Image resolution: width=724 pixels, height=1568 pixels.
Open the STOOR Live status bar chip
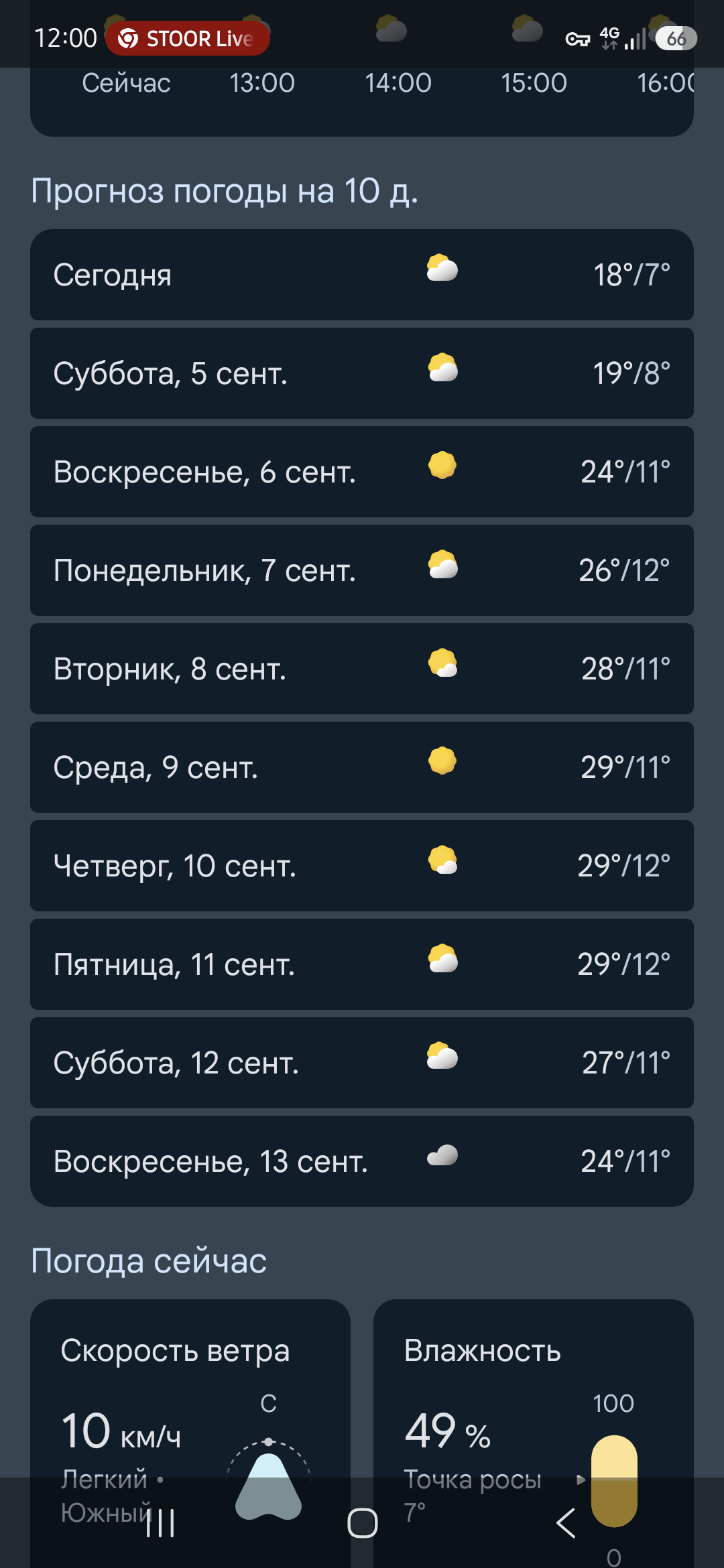[188, 38]
